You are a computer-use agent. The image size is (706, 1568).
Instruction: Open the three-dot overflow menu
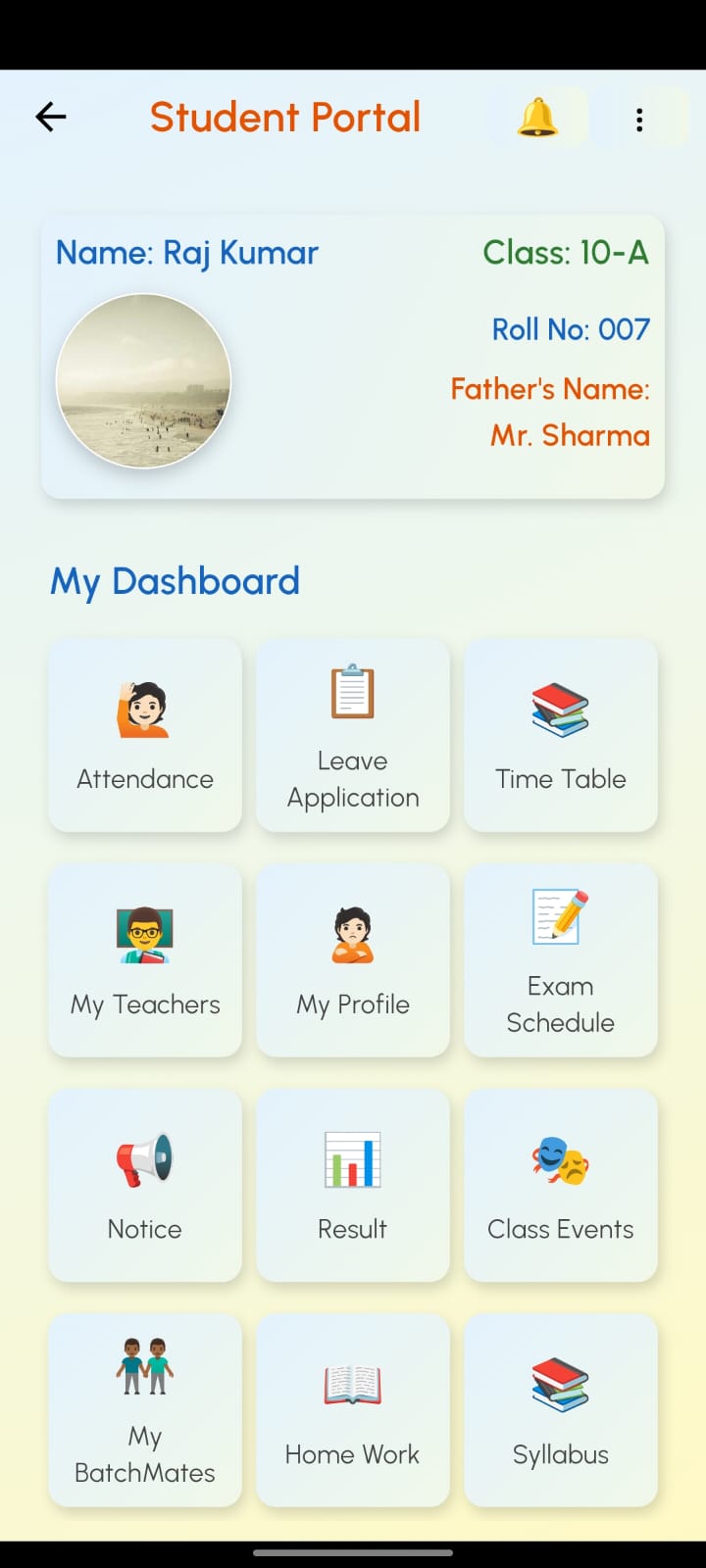tap(639, 118)
